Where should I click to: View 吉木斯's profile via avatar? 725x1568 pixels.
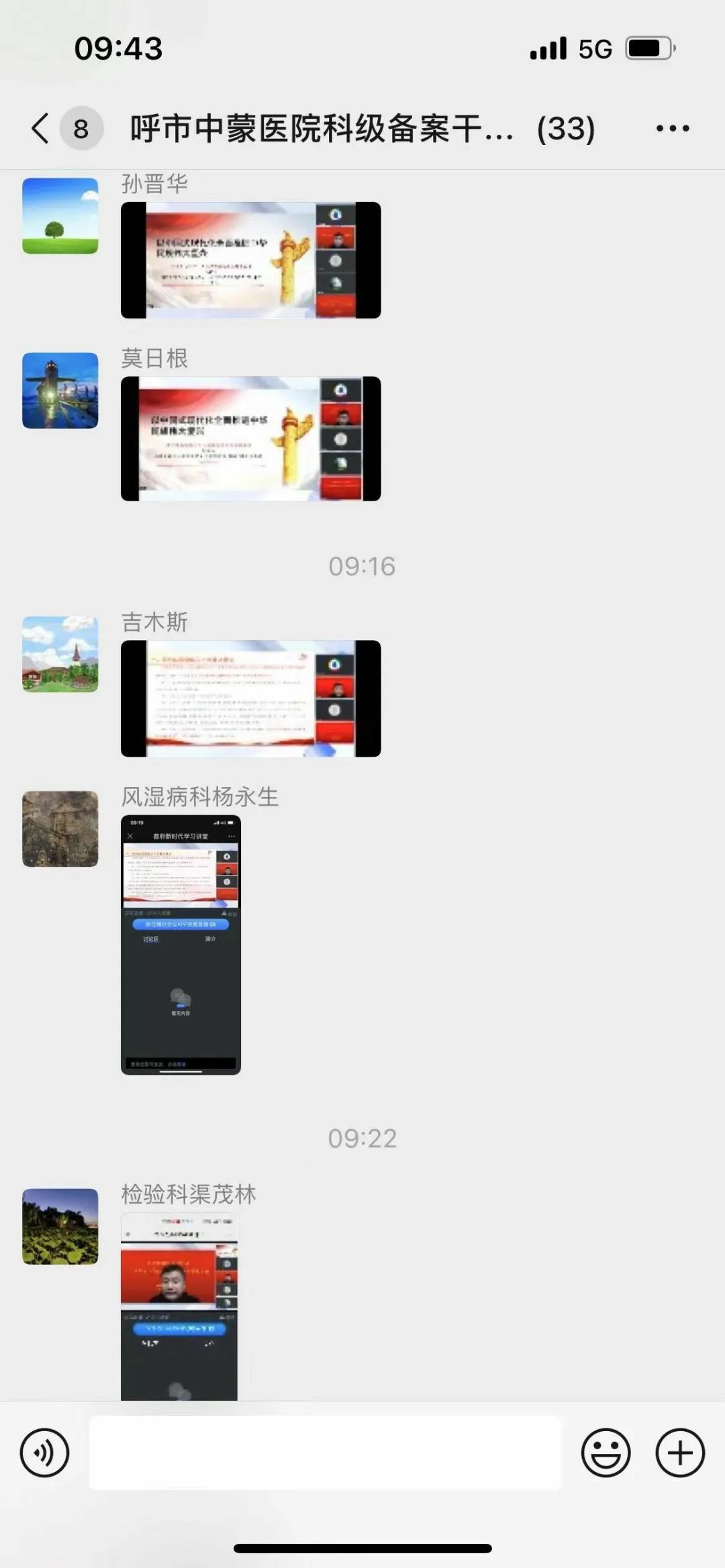point(60,654)
